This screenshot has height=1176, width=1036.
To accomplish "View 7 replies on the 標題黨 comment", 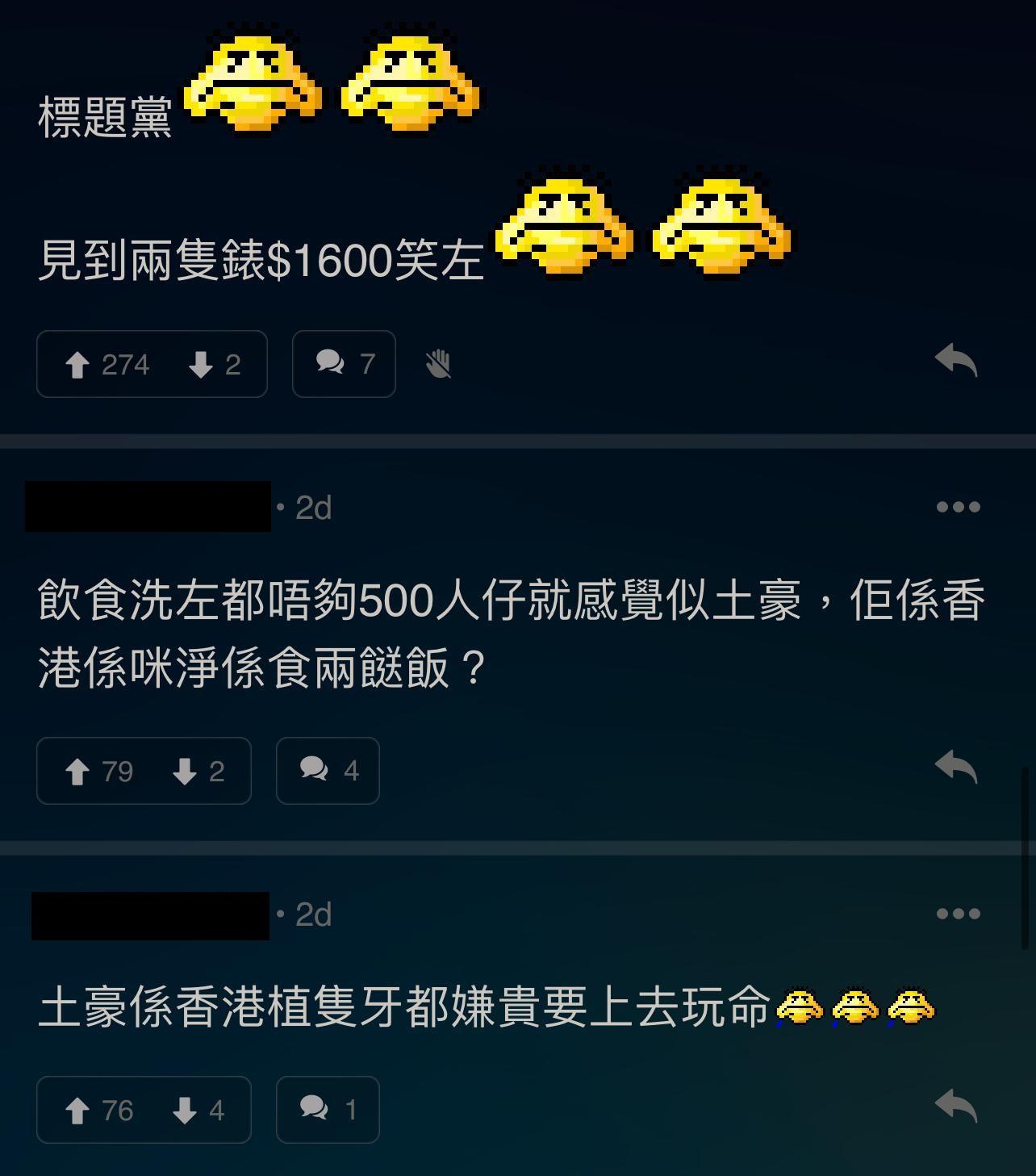I will tap(344, 364).
